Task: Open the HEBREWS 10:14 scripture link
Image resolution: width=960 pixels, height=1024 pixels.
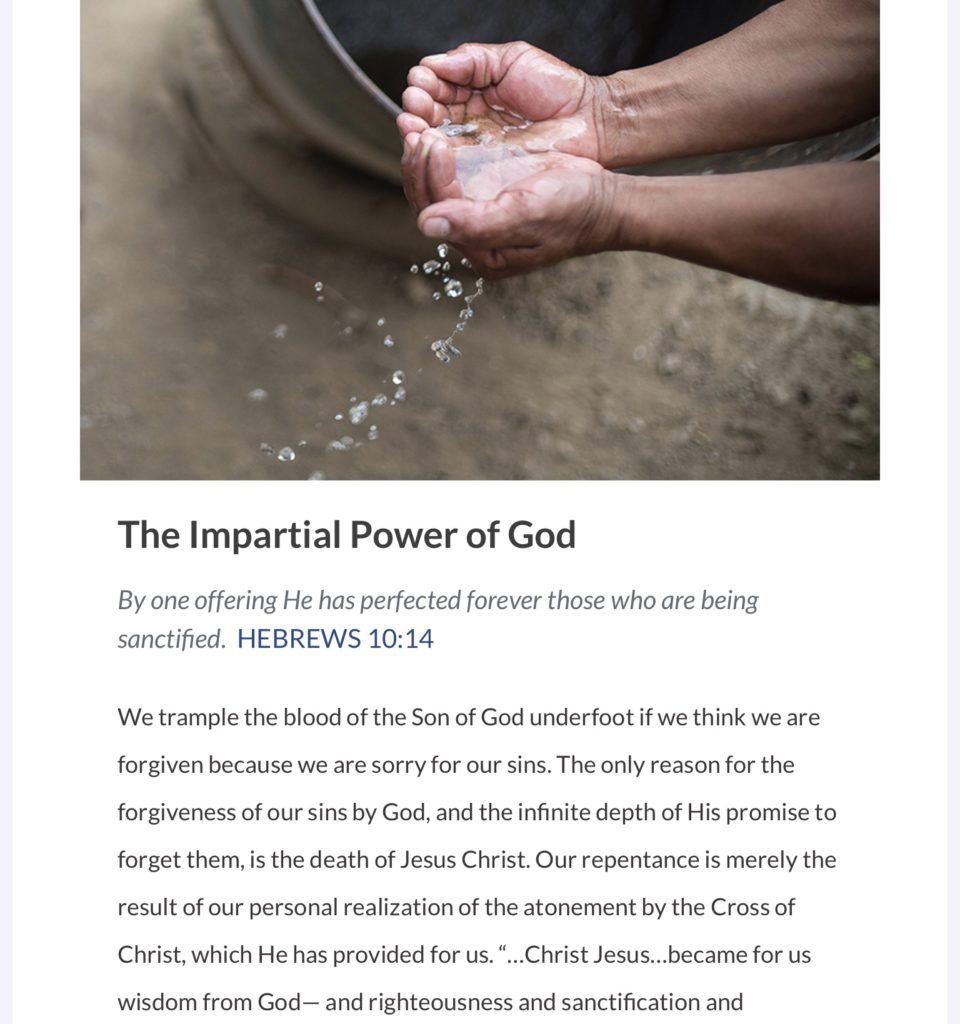Action: (335, 639)
